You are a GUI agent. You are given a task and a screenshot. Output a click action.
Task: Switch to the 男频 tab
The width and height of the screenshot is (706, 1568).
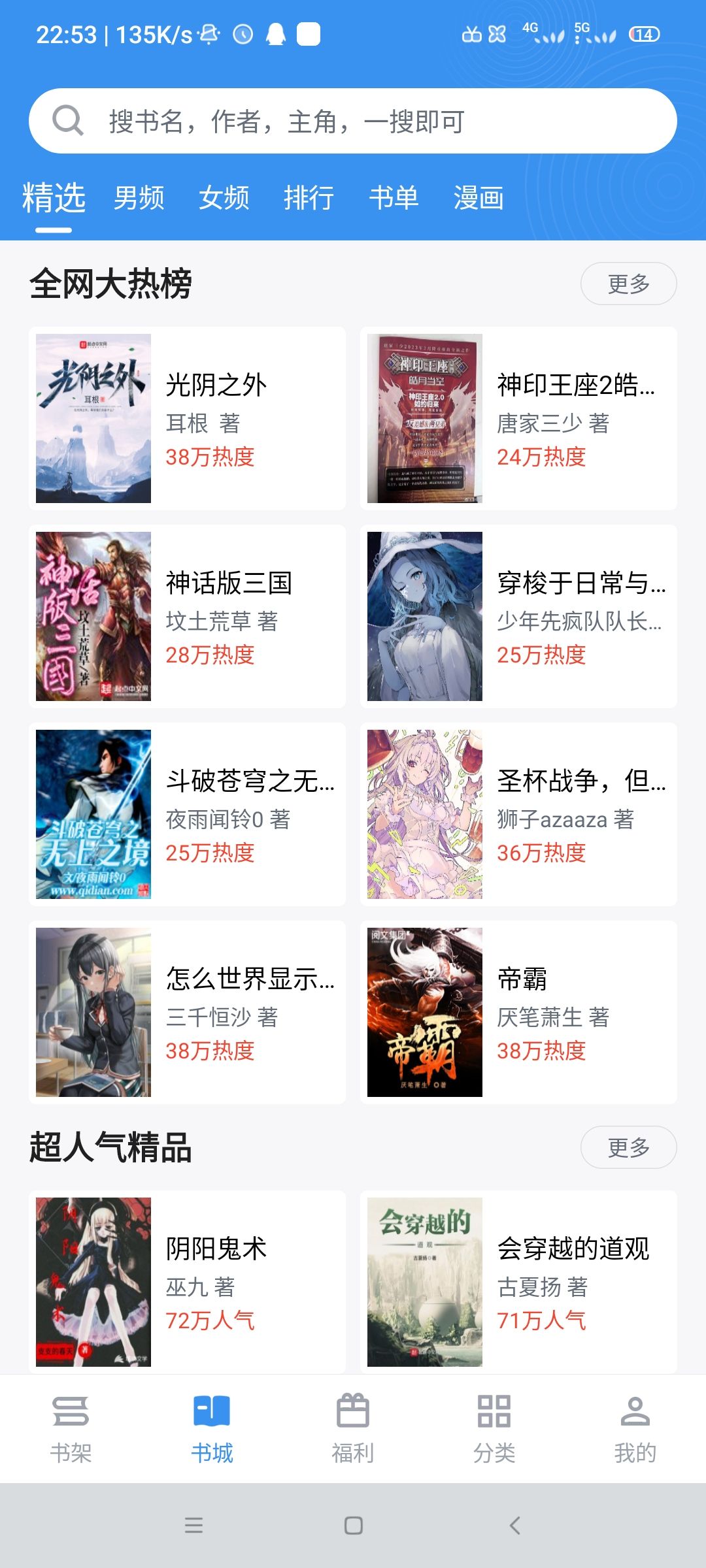[139, 198]
